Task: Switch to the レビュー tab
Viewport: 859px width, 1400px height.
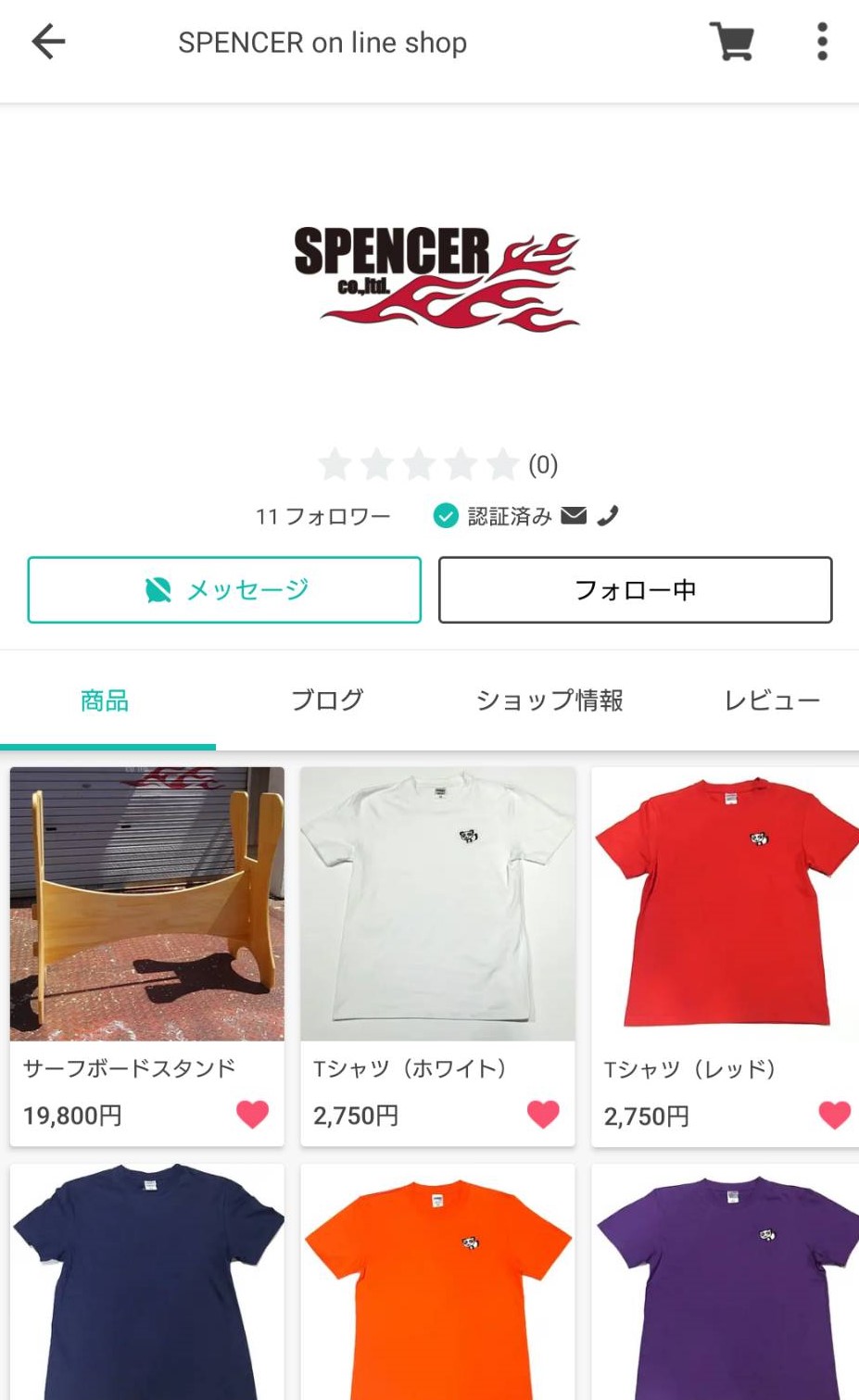Action: 771,700
